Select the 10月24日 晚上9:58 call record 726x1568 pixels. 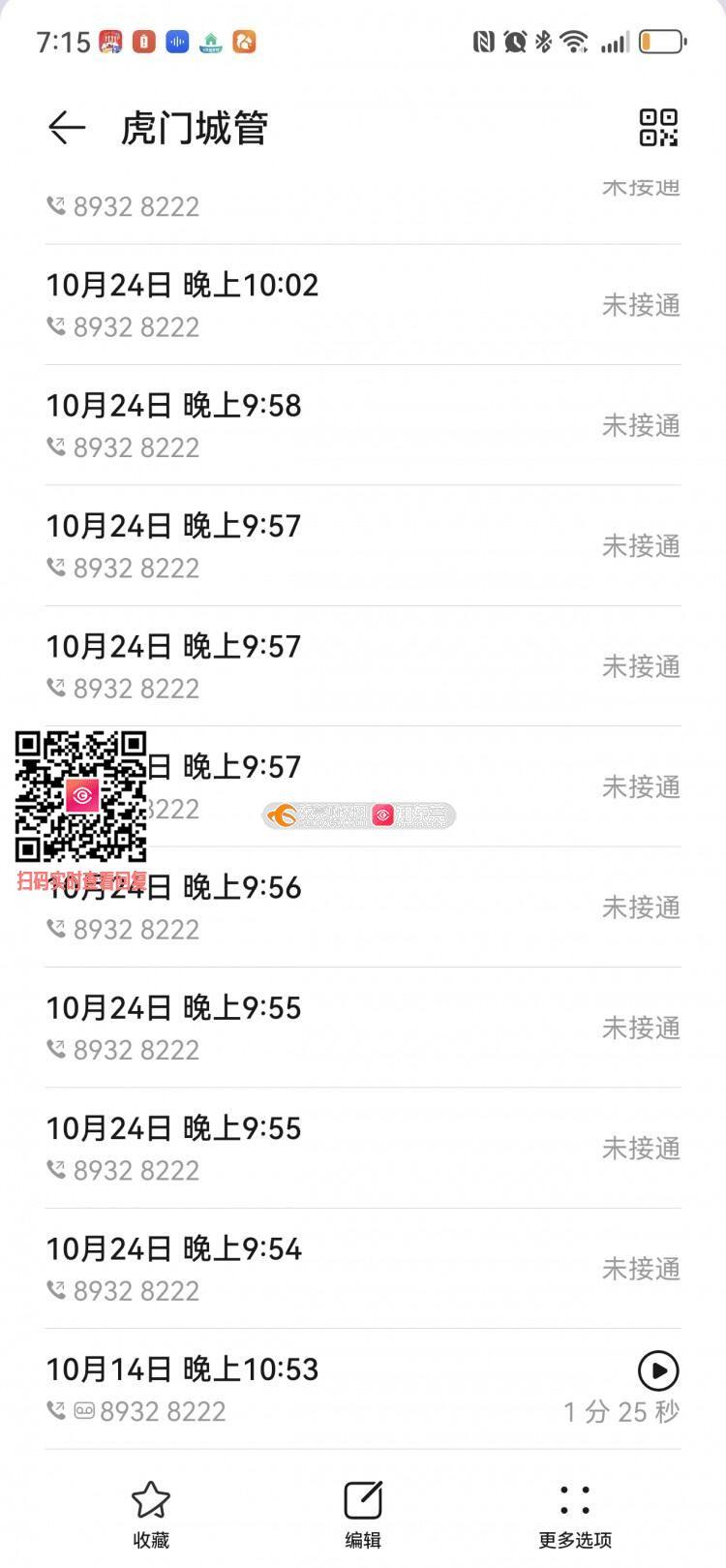[x=363, y=425]
